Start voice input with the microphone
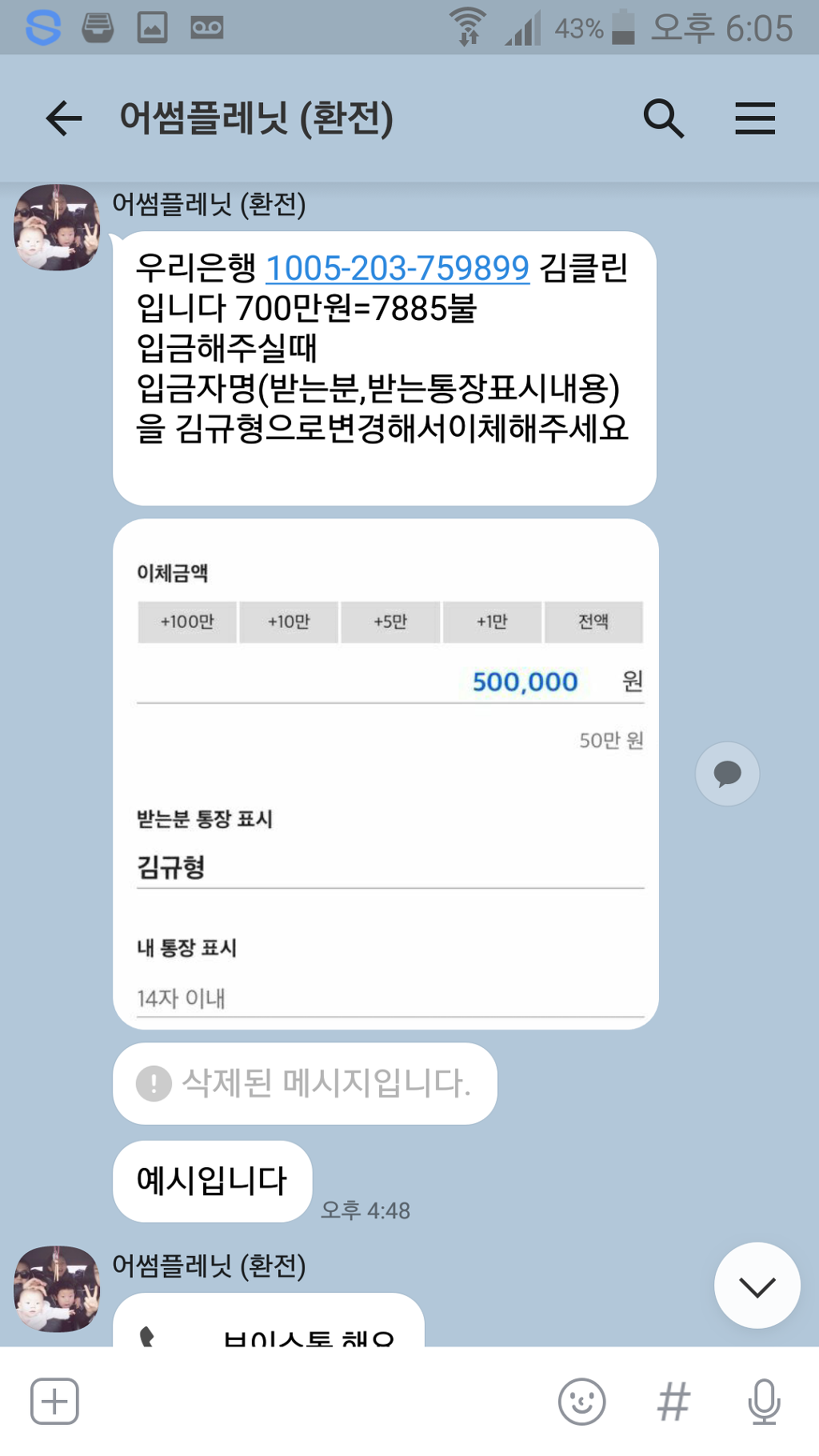The width and height of the screenshot is (819, 1456). point(764,1401)
